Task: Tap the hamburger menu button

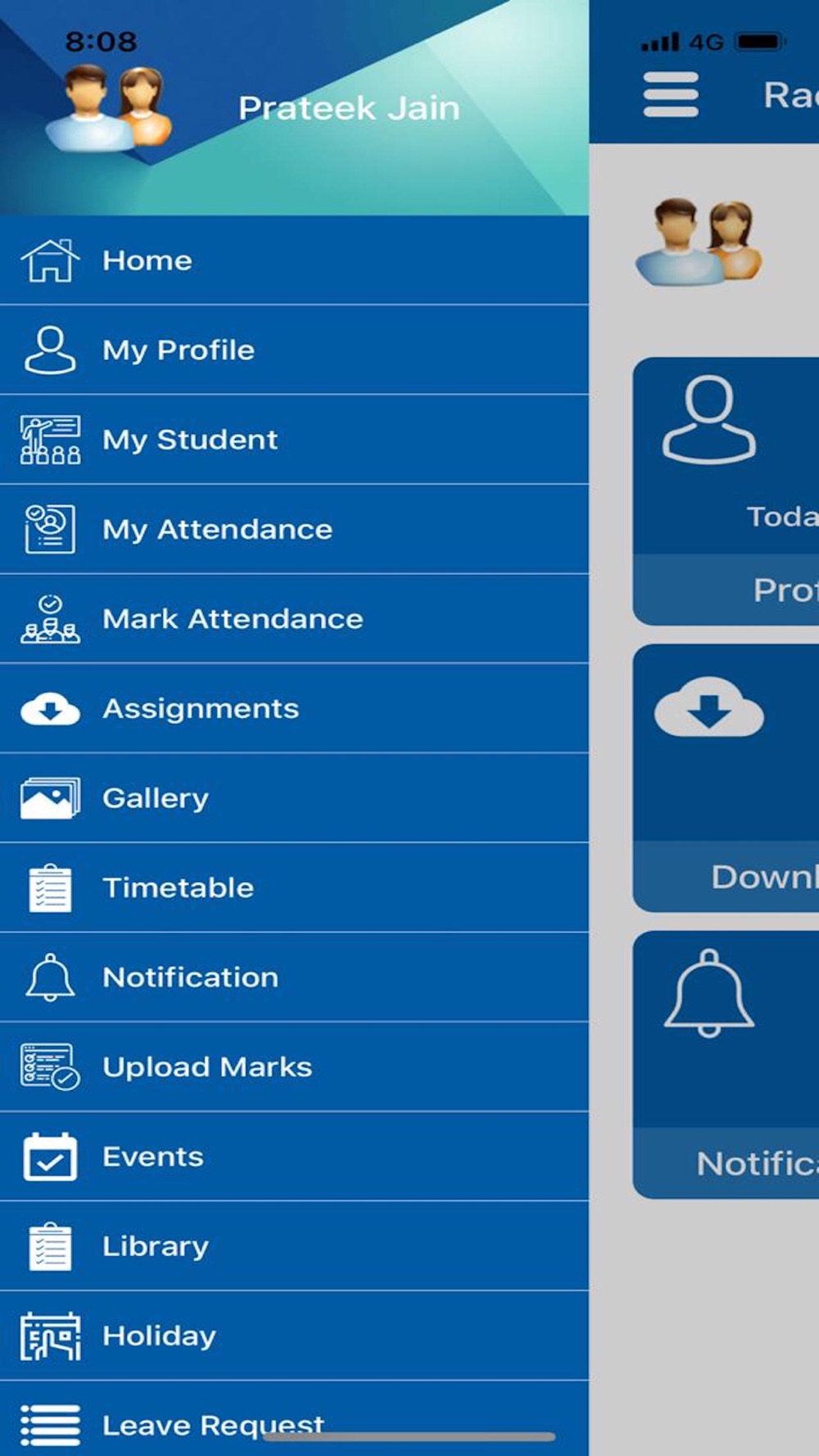Action: tap(671, 94)
